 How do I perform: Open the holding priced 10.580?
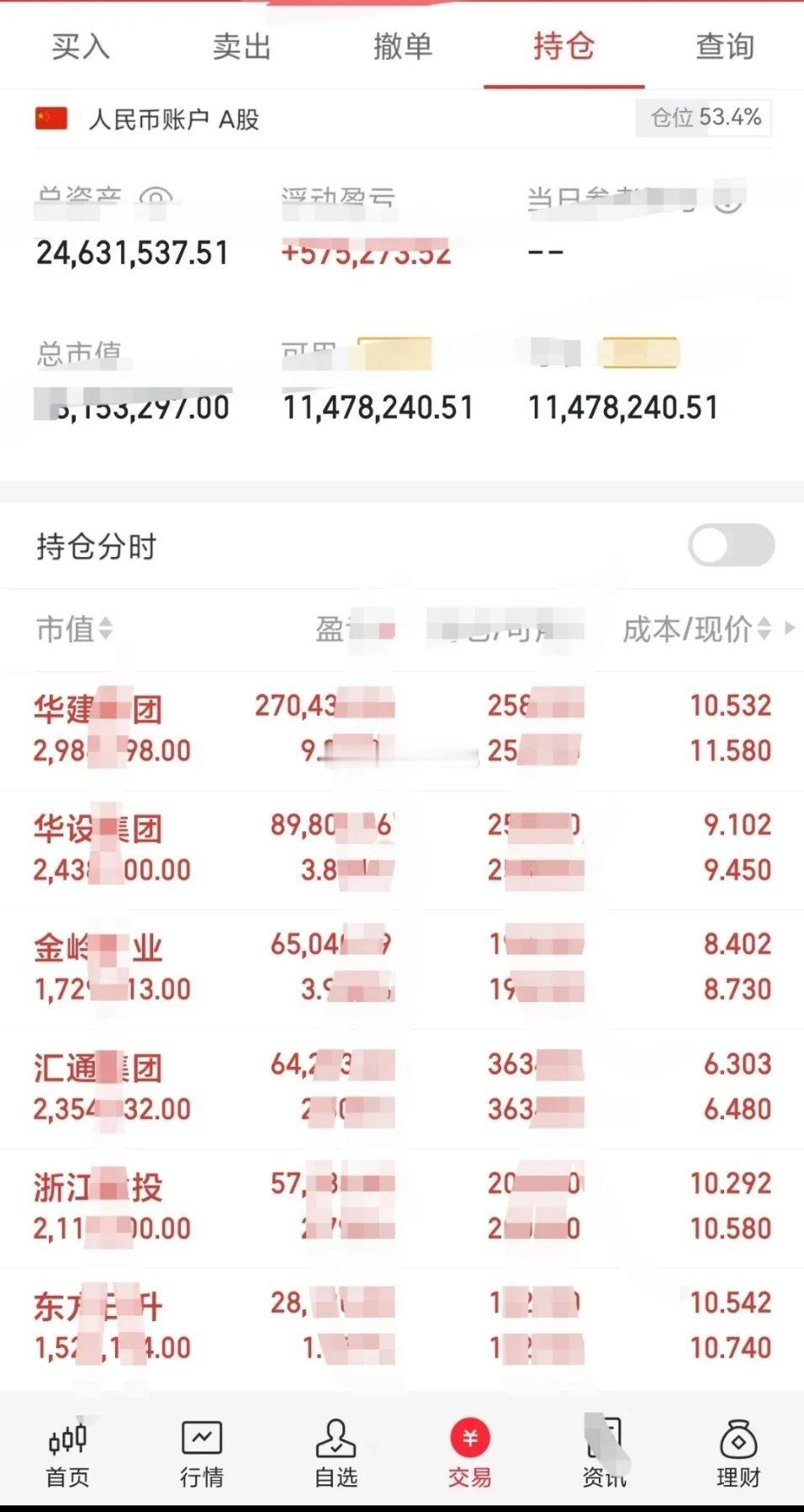(402, 1207)
